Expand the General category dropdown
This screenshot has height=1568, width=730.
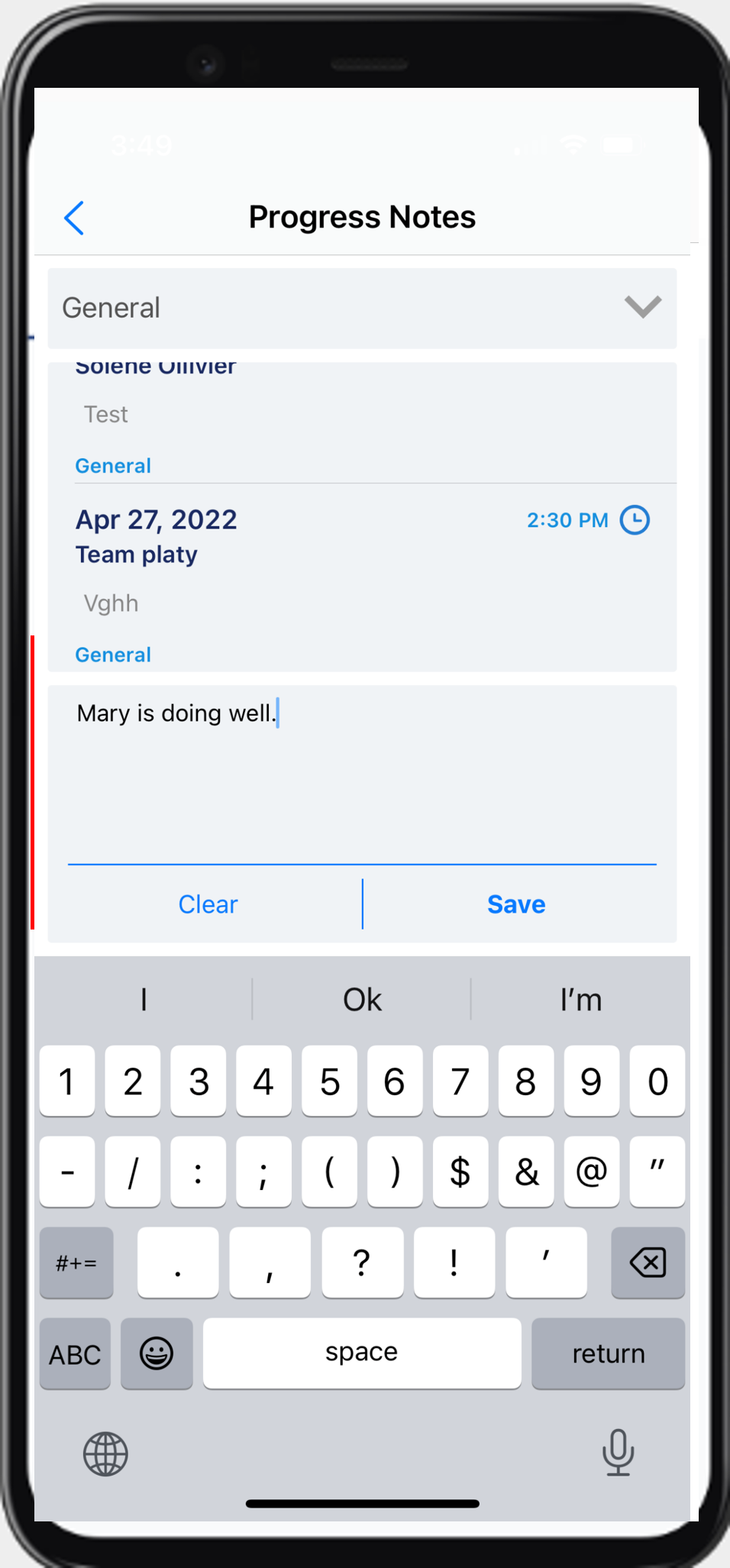point(641,307)
